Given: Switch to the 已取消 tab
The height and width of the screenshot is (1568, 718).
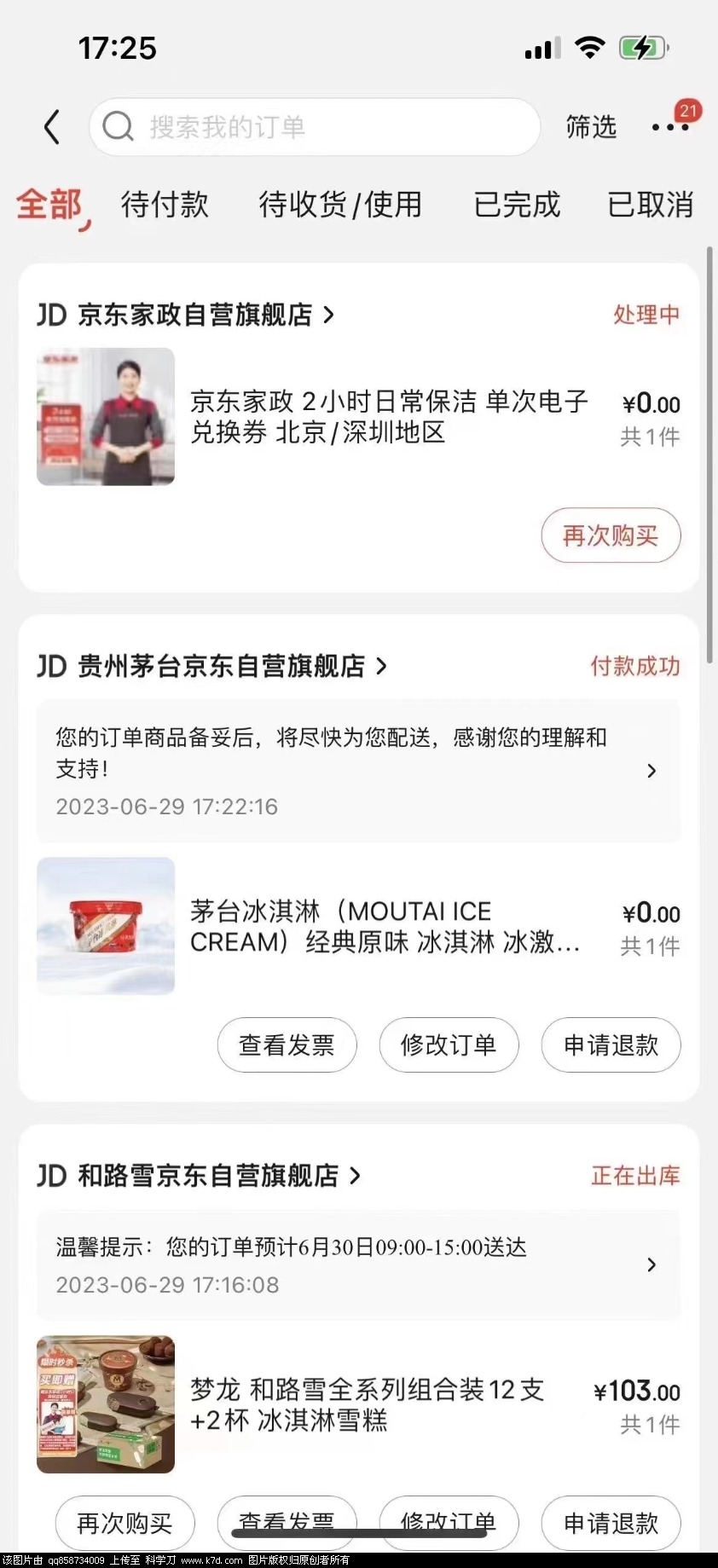Looking at the screenshot, I should pyautogui.click(x=650, y=205).
